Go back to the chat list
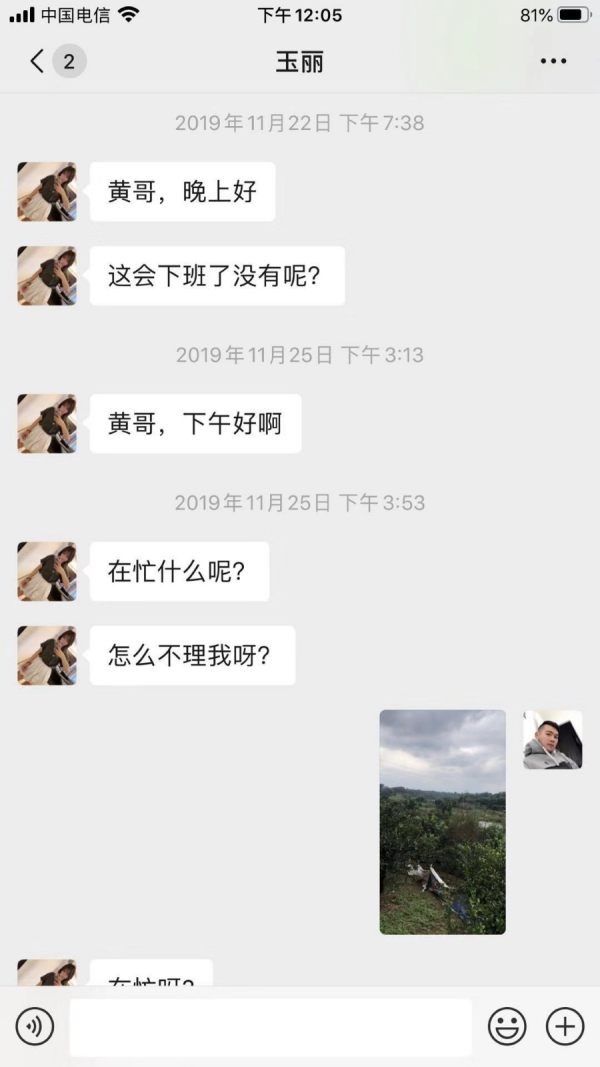Screen dimensions: 600x1067 38,62
